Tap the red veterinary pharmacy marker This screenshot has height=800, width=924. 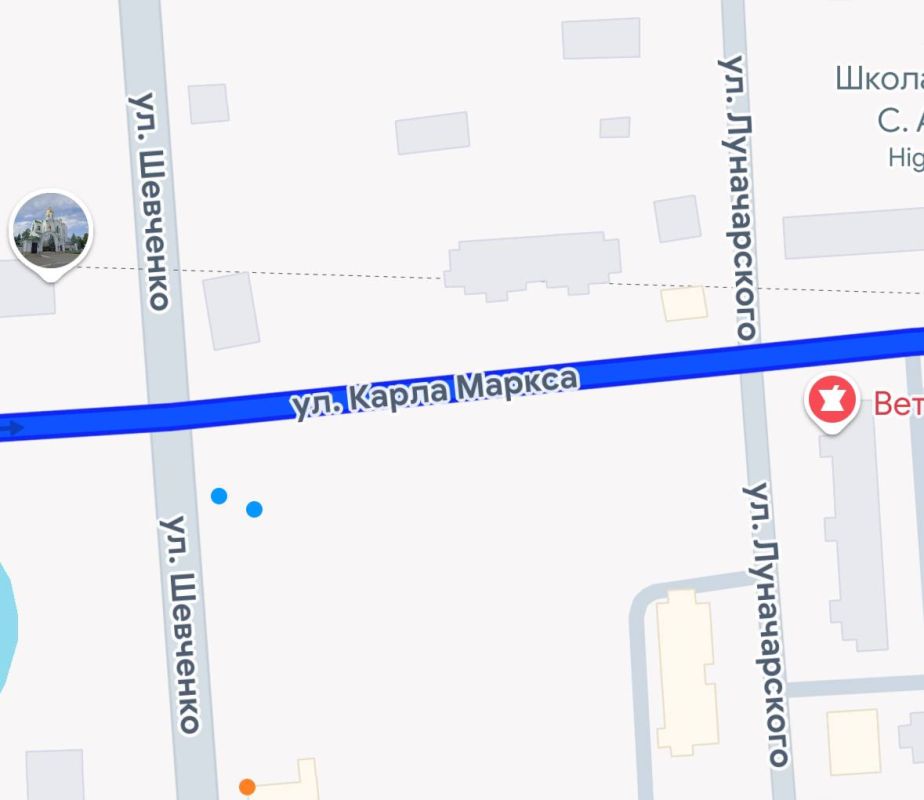[x=832, y=400]
